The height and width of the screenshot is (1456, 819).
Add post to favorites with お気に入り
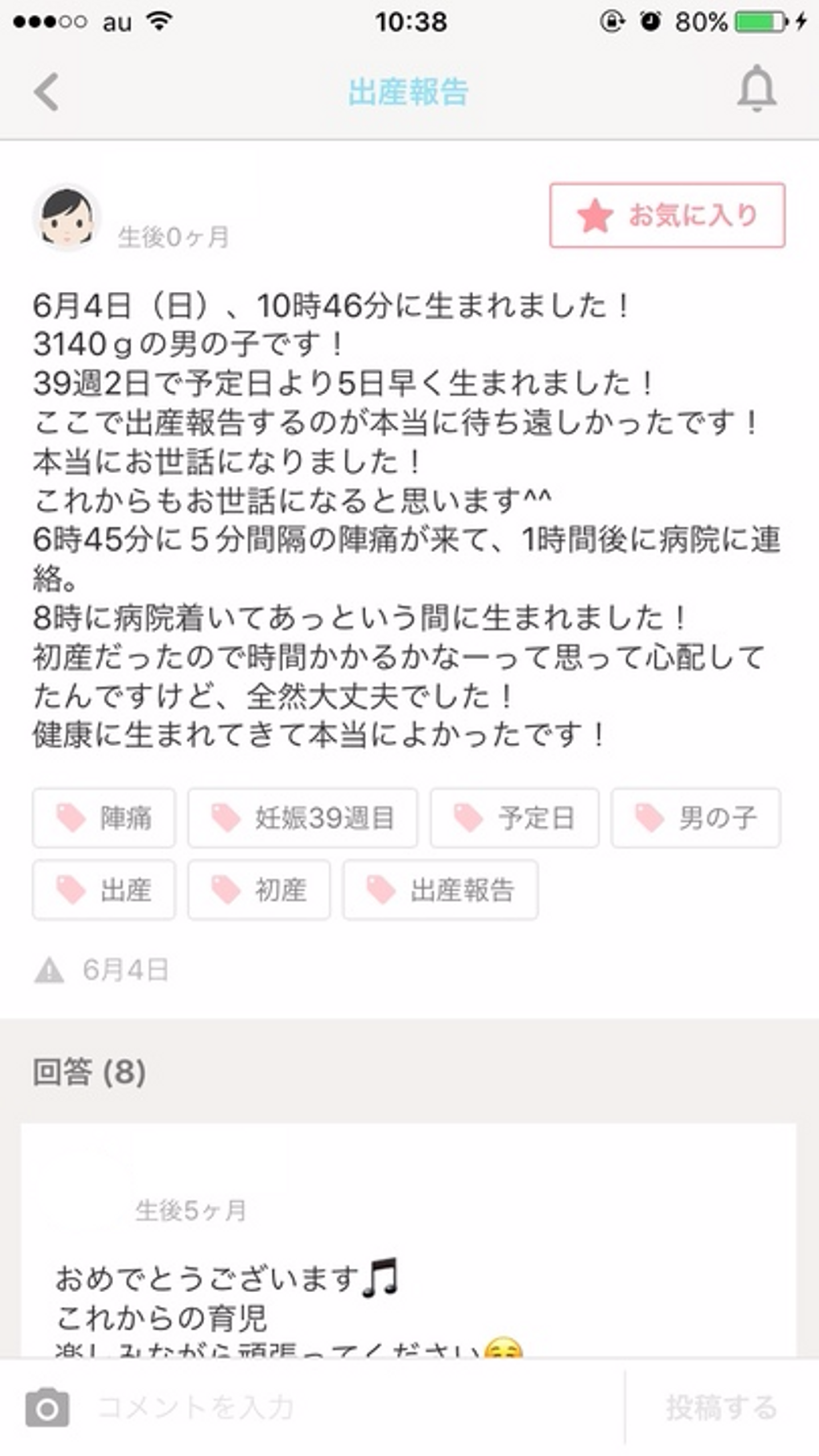(x=667, y=216)
